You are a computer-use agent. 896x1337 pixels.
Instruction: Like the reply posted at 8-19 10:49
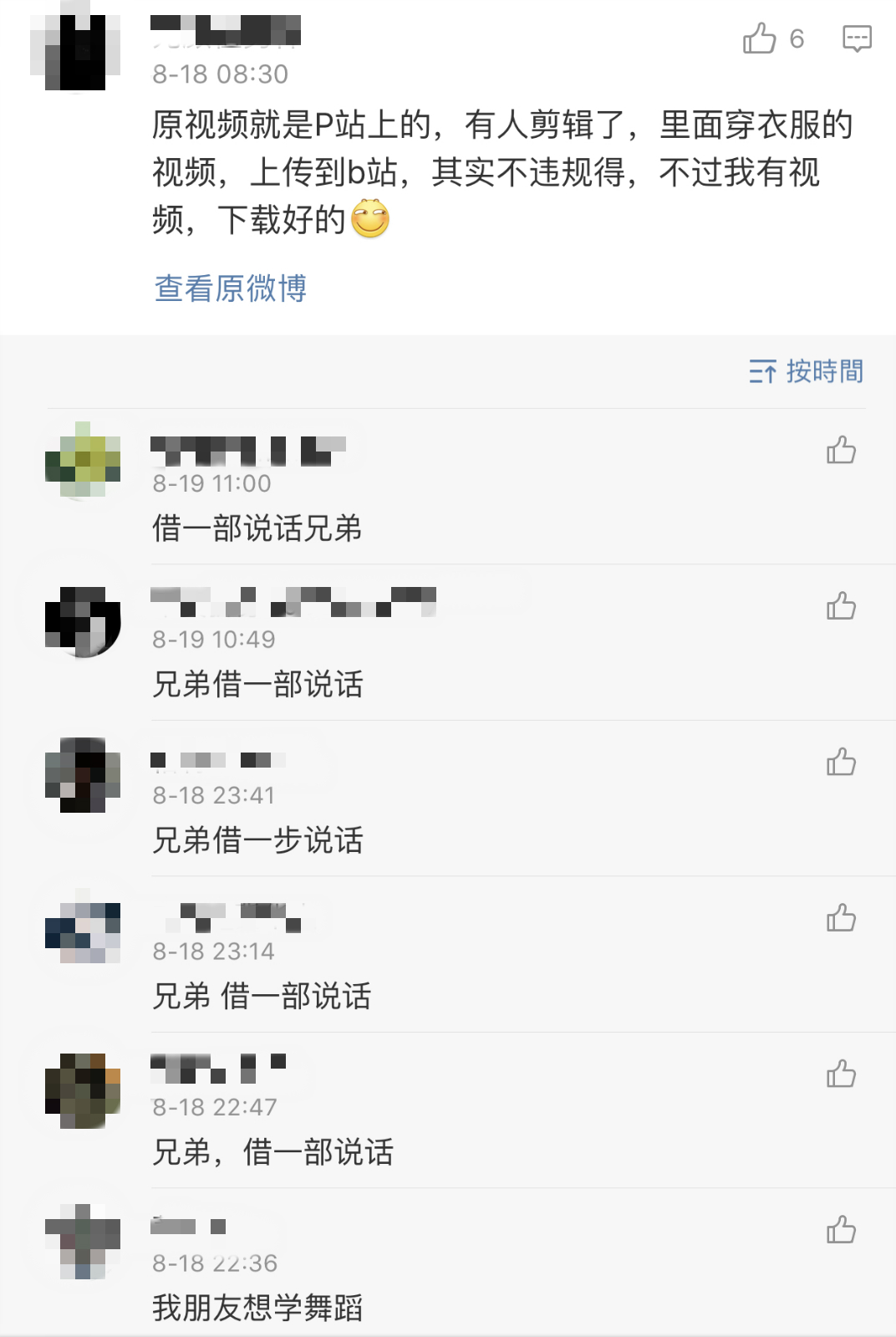[x=841, y=606]
